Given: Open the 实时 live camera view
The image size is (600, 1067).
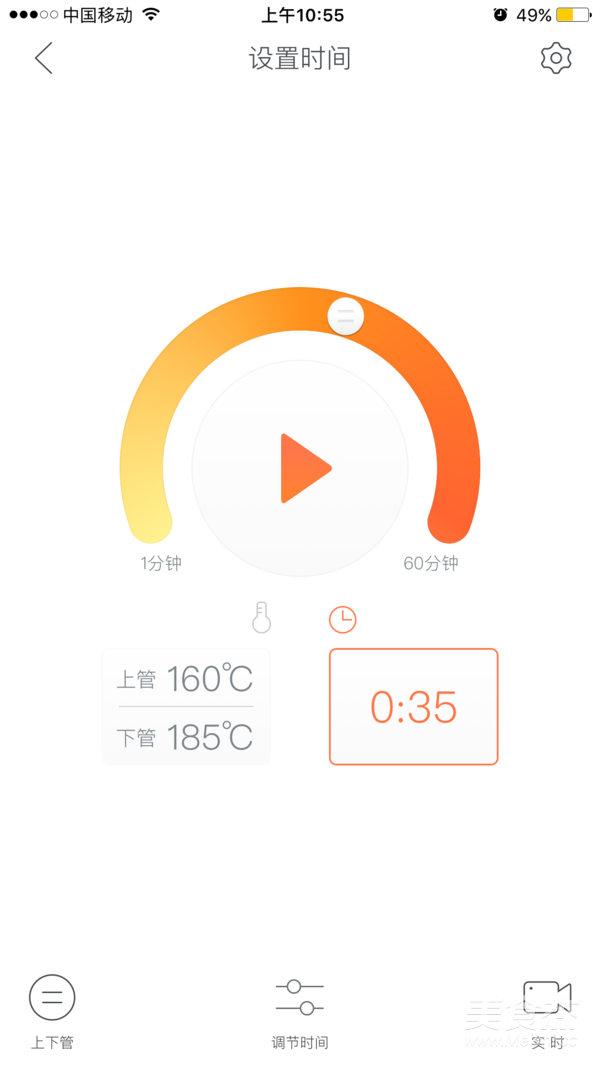Looking at the screenshot, I should [547, 1010].
